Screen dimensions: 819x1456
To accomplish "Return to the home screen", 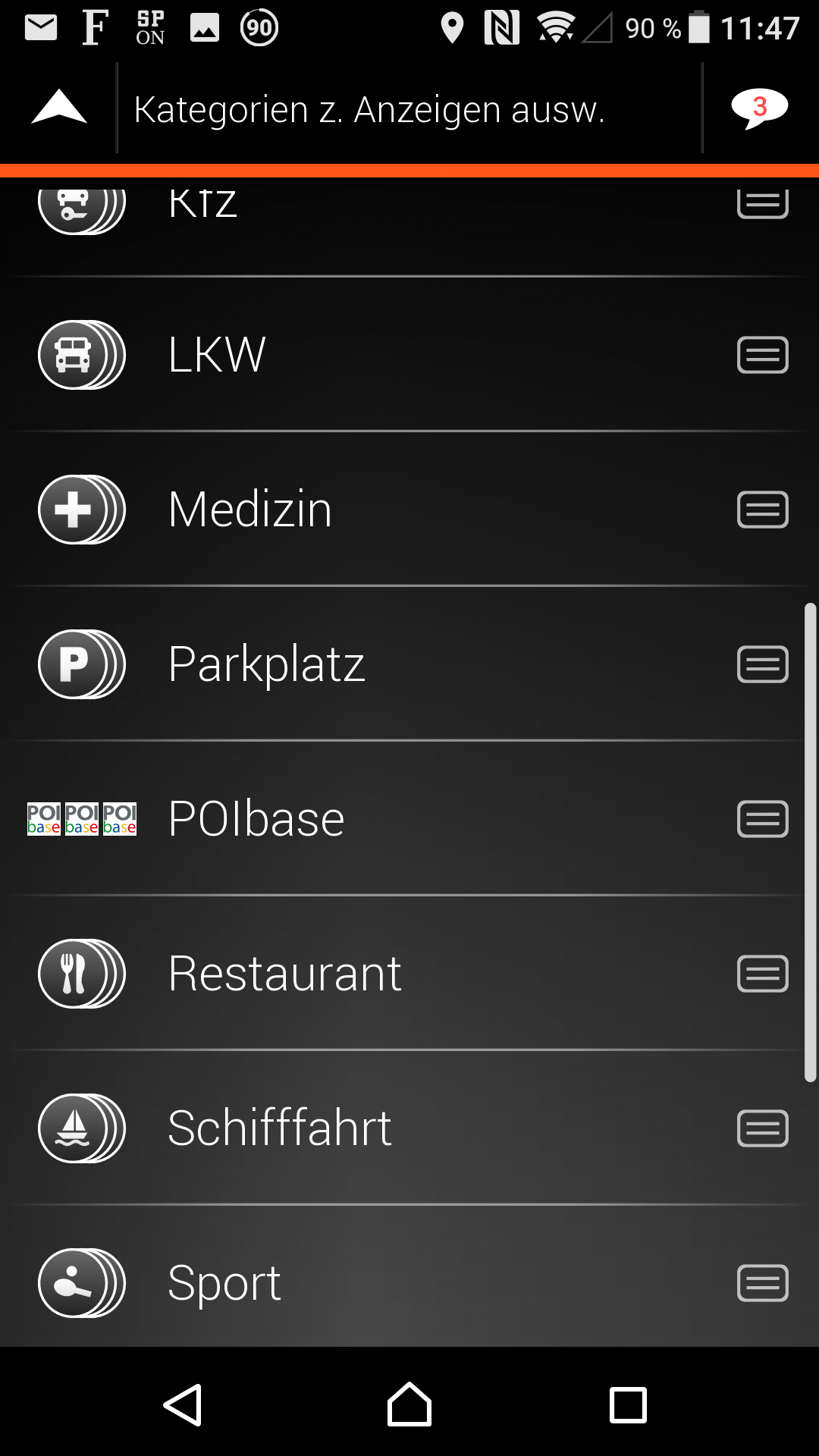I will point(409,1405).
